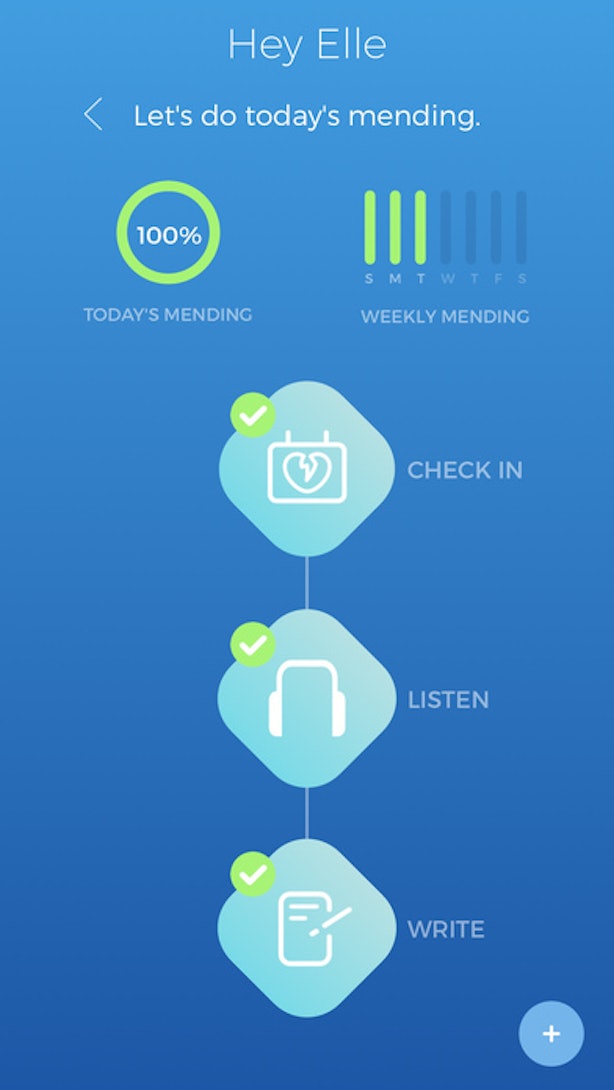Screen dimensions: 614x1090
Task: Tap the plus floating button
Action: 551,1034
